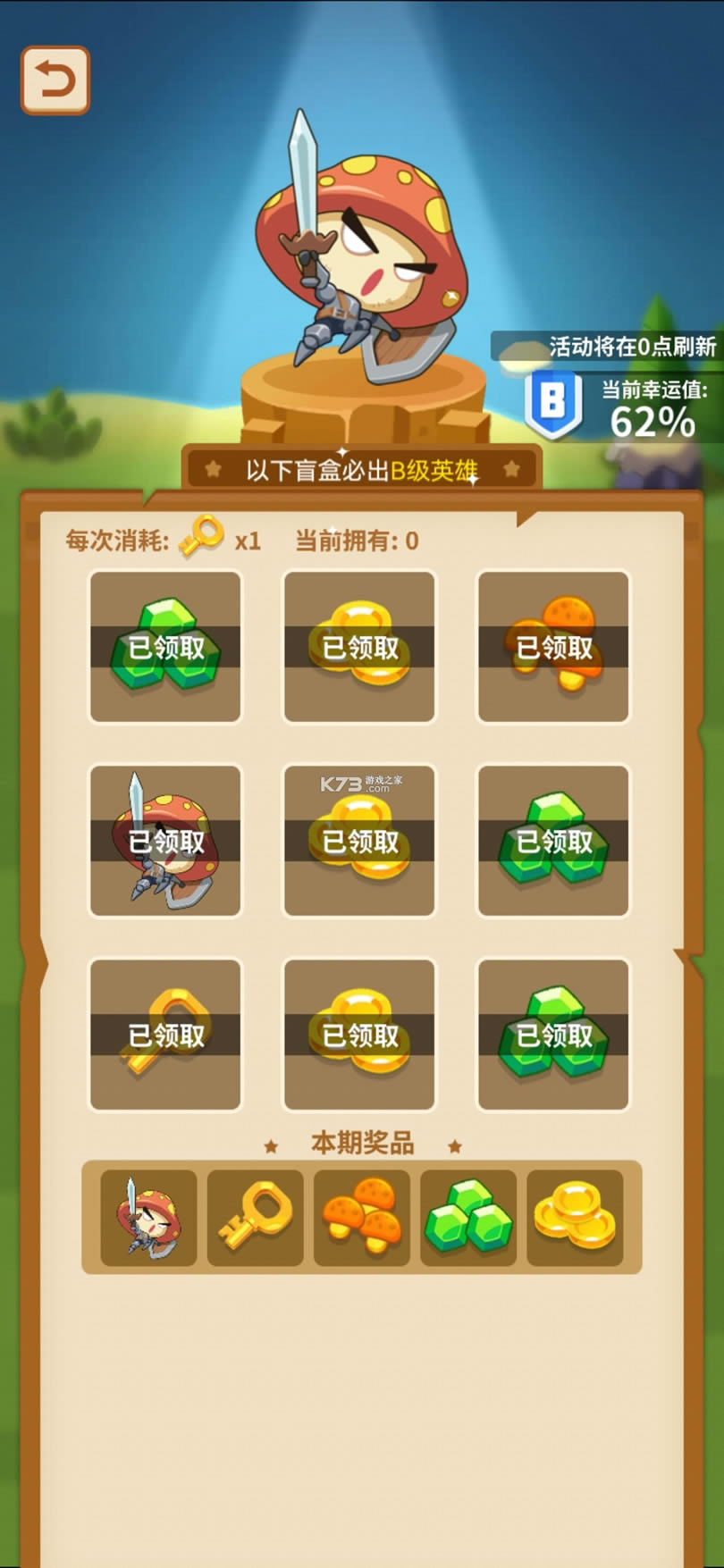Go back using the return arrow
Image resolution: width=724 pixels, height=1568 pixels.
(x=55, y=80)
